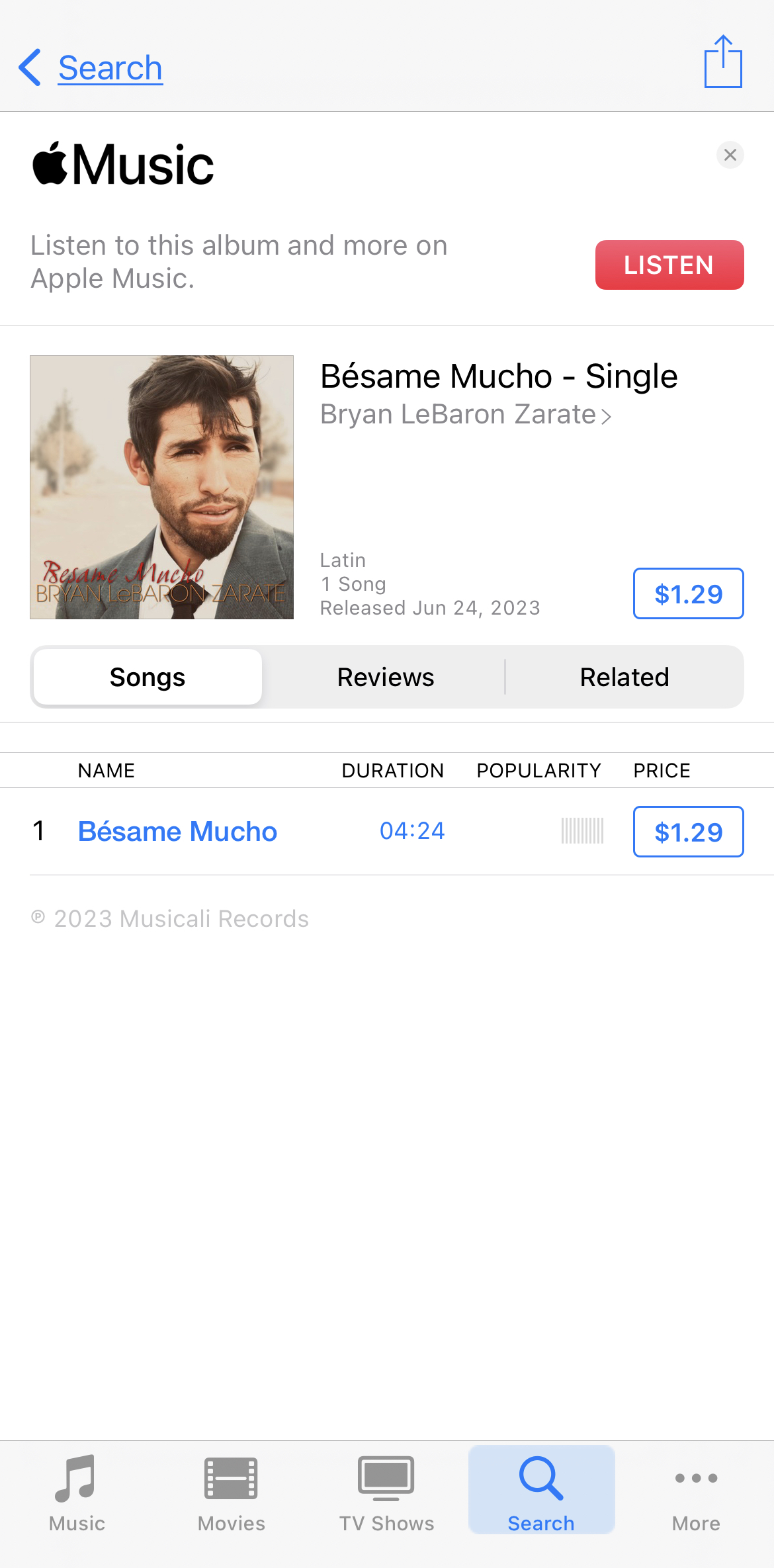
Task: Select the Search tab in bottom bar
Action: (541, 1494)
